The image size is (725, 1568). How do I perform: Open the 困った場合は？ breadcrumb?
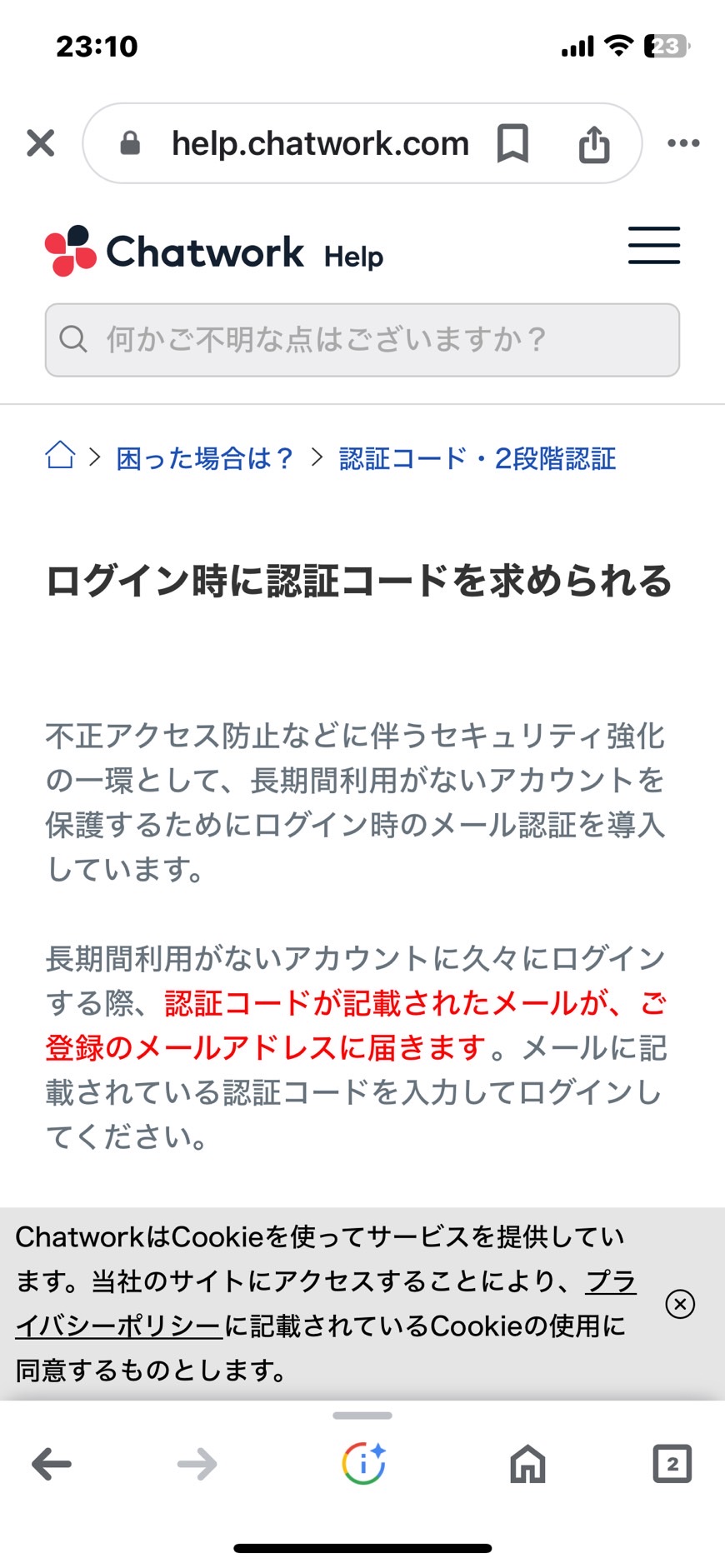205,458
